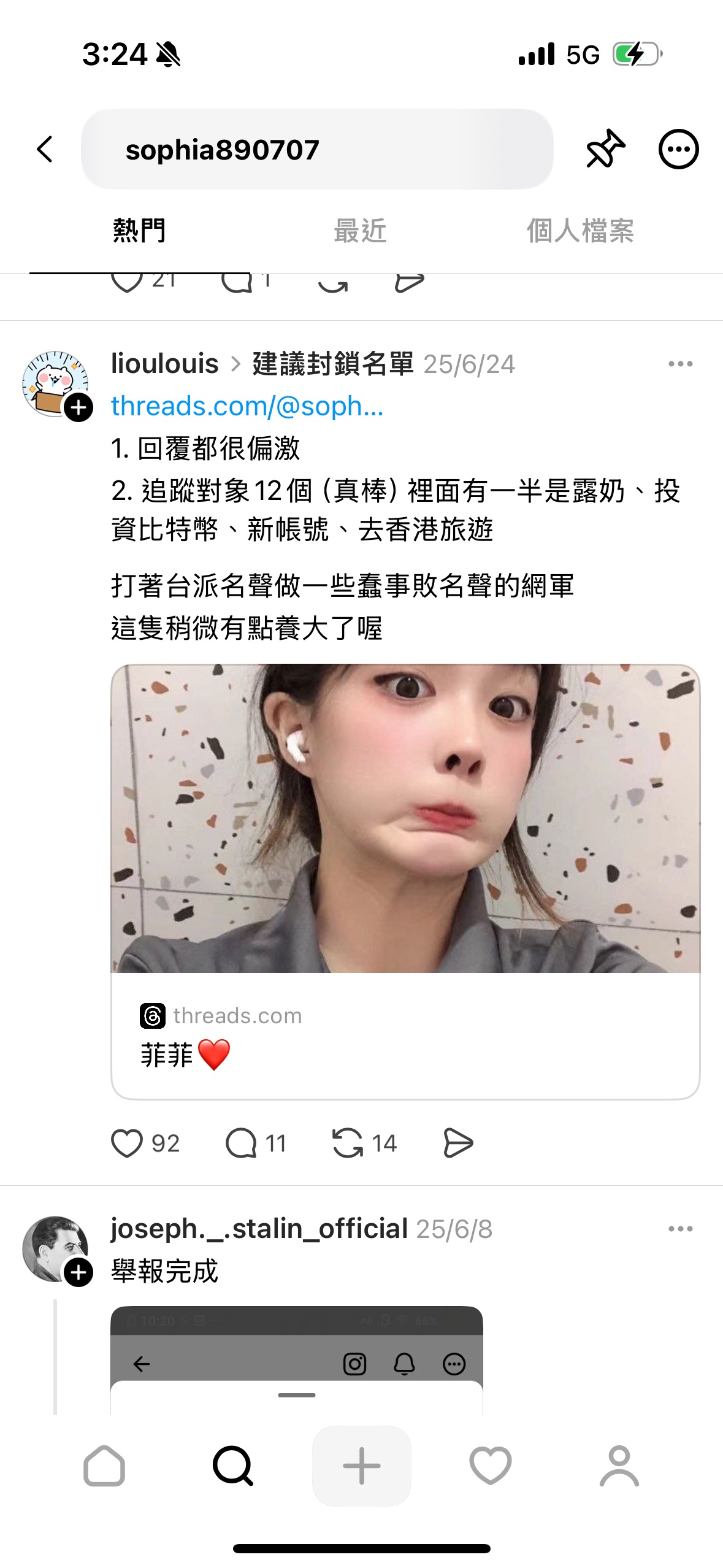This screenshot has width=723, height=1568.
Task: Tap the sophia890707 search field
Action: tap(316, 149)
